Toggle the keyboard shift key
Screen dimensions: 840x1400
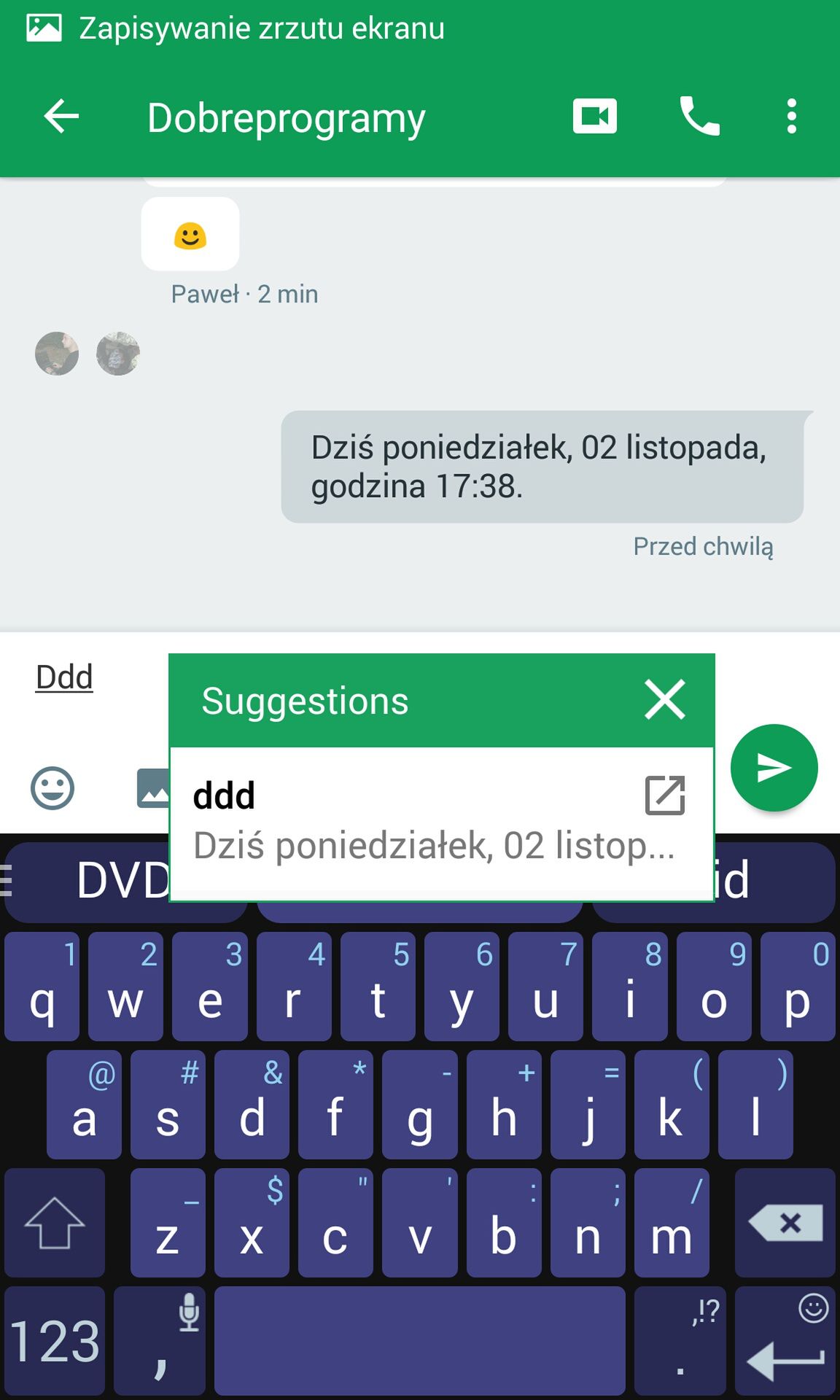(55, 1223)
